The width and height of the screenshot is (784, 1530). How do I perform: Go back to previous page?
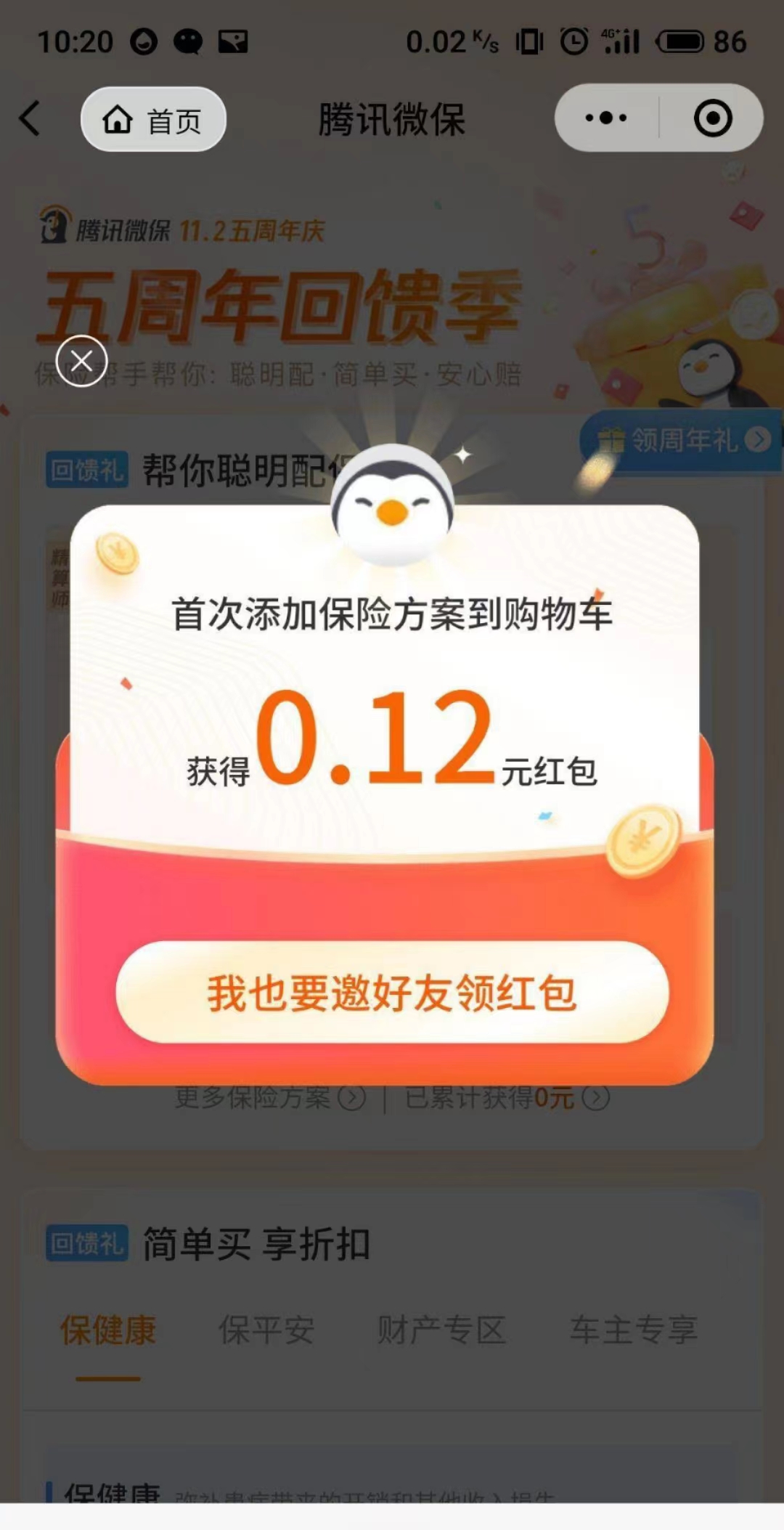[30, 118]
